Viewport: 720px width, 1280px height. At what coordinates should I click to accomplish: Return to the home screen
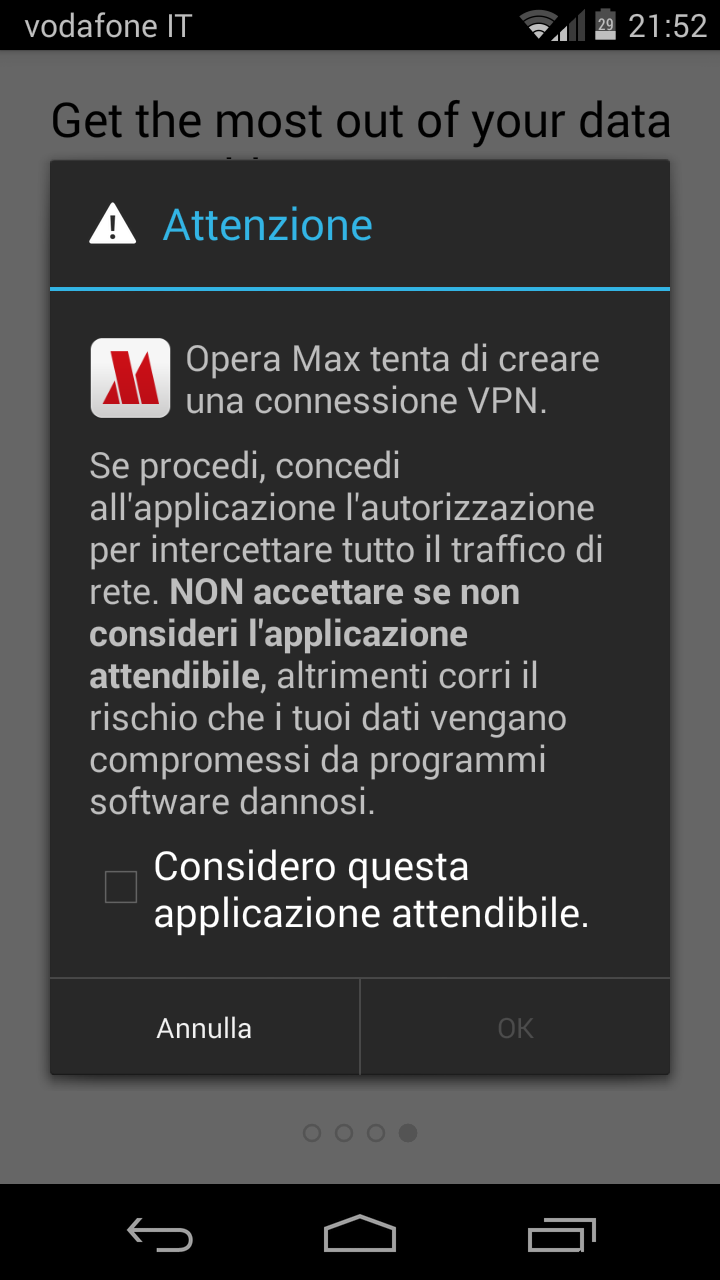coord(360,1233)
